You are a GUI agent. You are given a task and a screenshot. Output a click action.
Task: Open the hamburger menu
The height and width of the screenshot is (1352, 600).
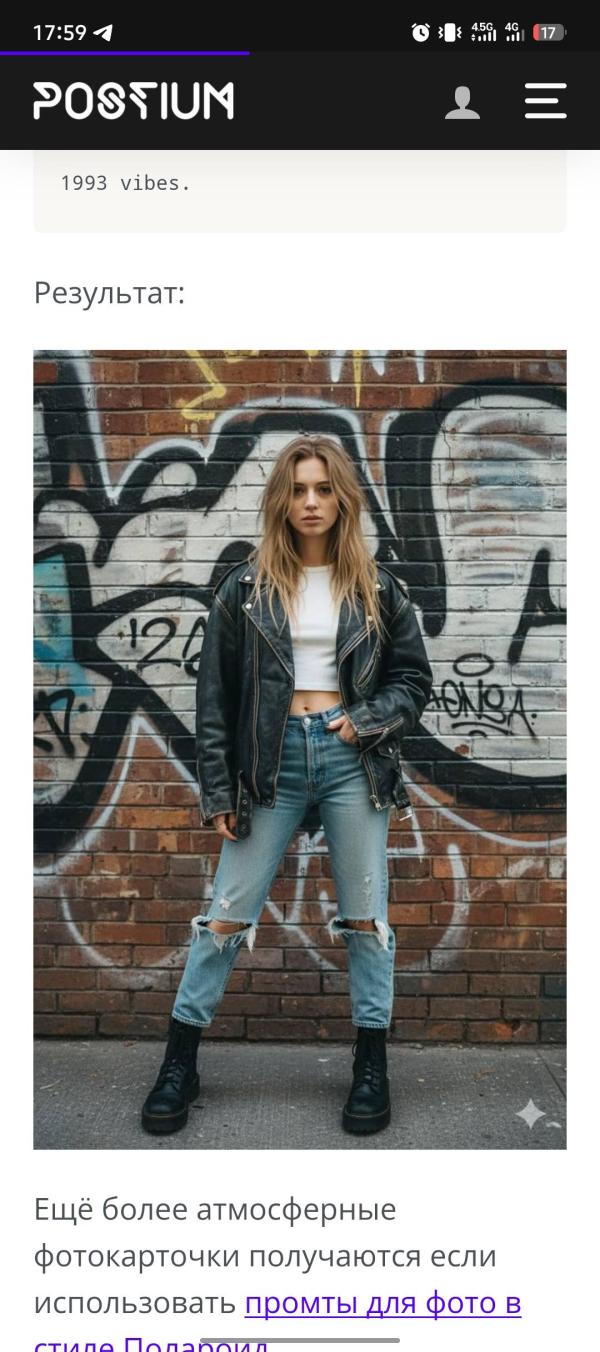point(545,101)
